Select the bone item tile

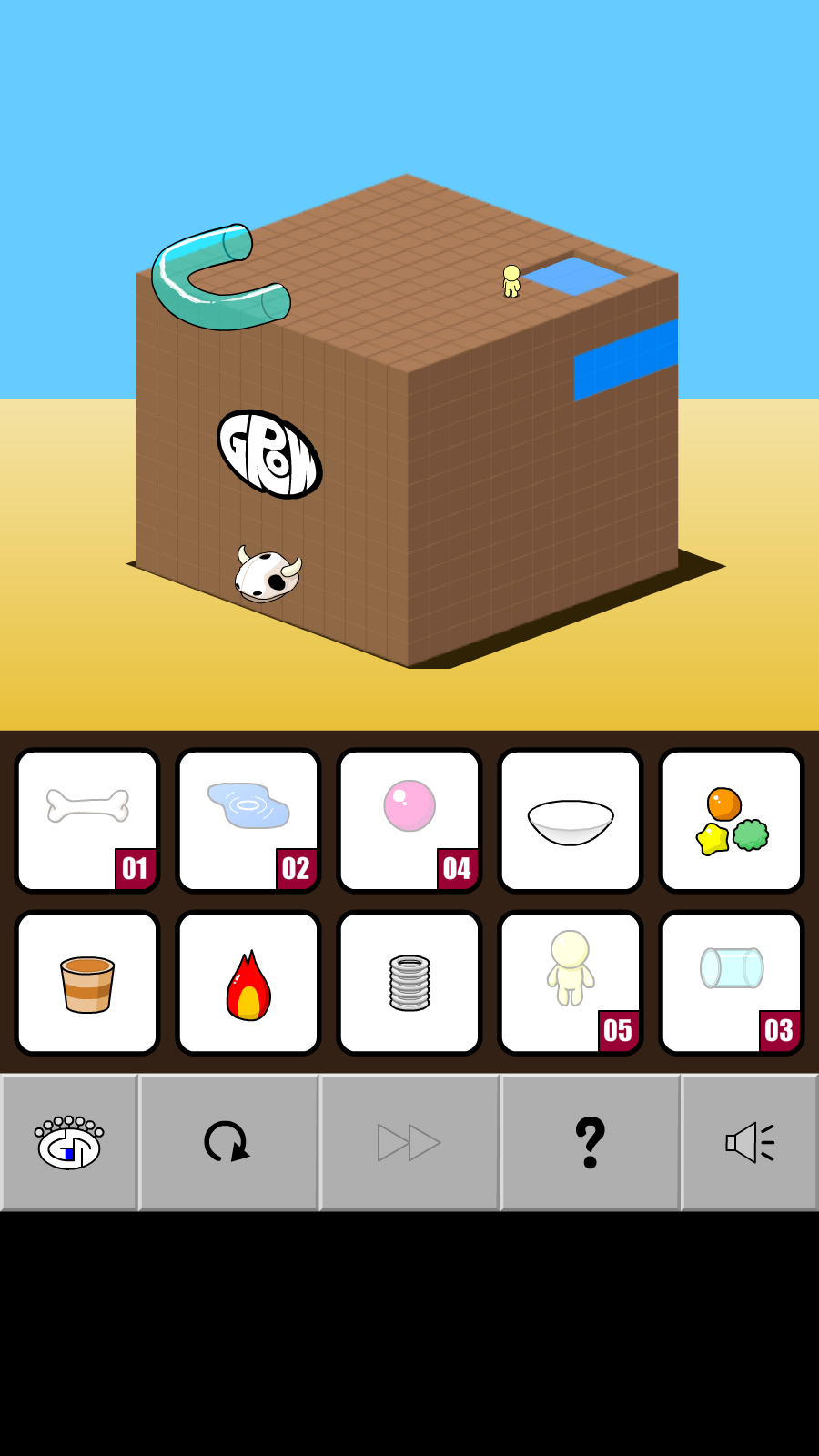(87, 820)
